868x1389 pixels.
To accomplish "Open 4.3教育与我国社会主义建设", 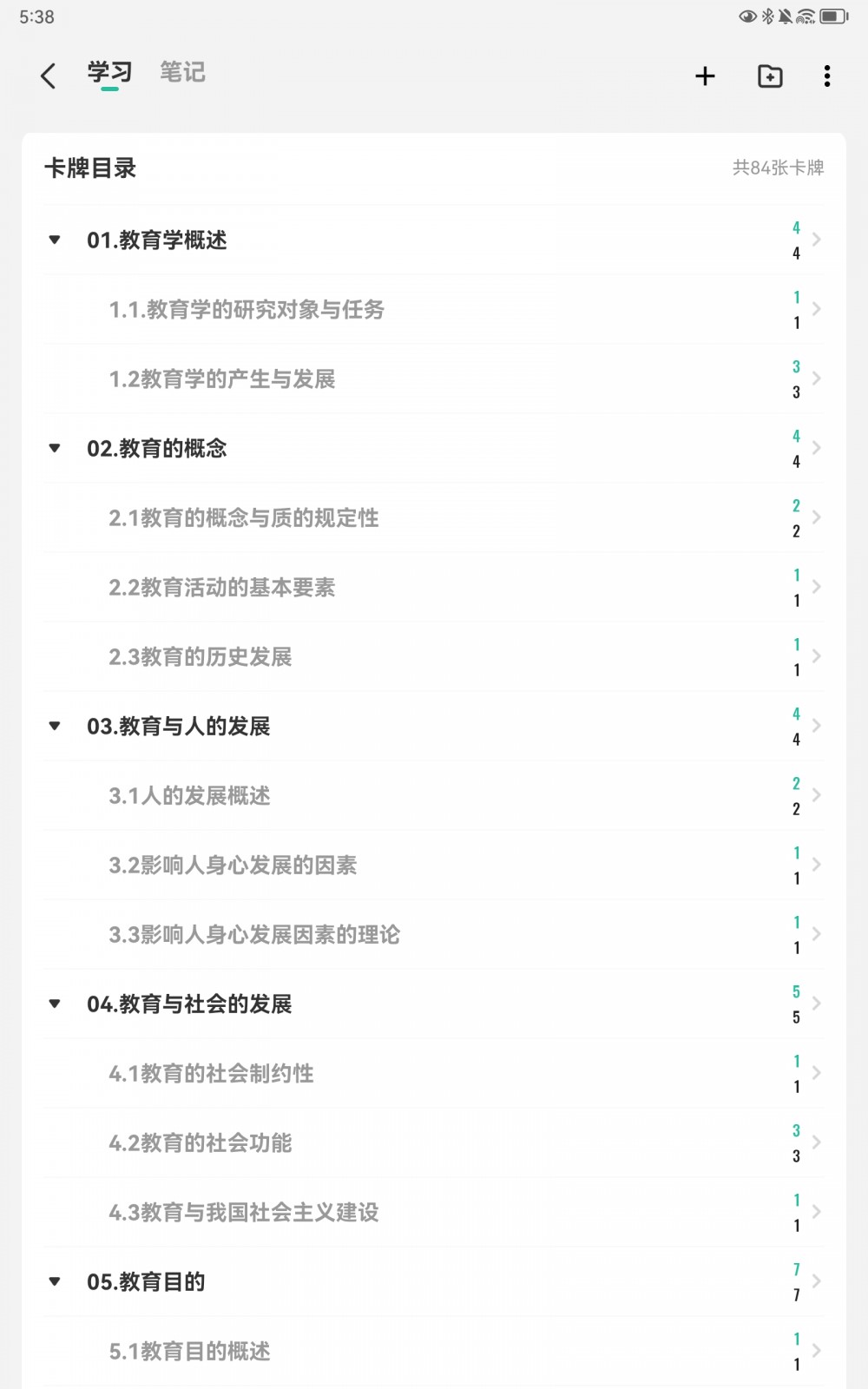I will tap(434, 1212).
